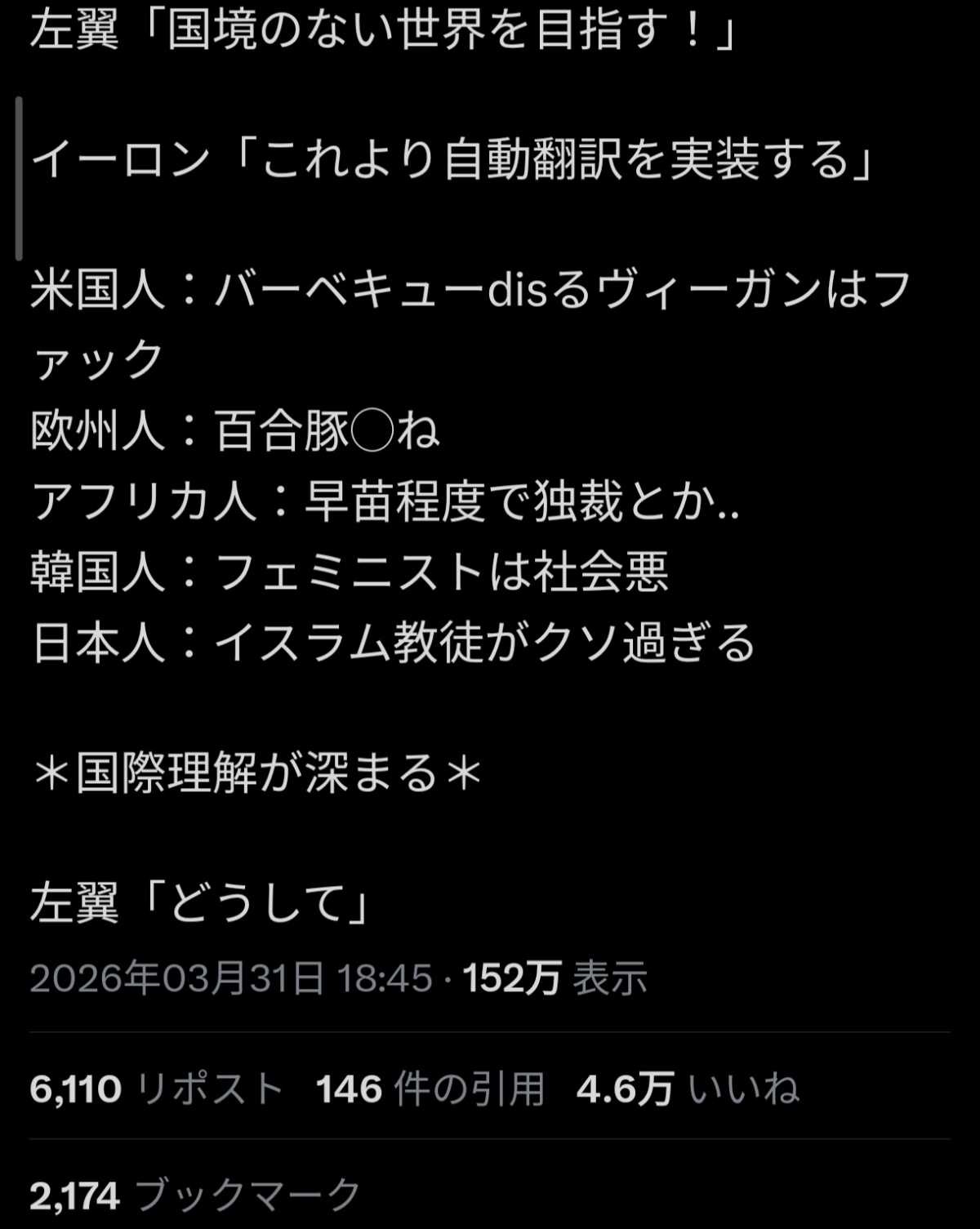Open the list of 6,110 リポスト
This screenshot has height=1229, width=980.
click(156, 1089)
